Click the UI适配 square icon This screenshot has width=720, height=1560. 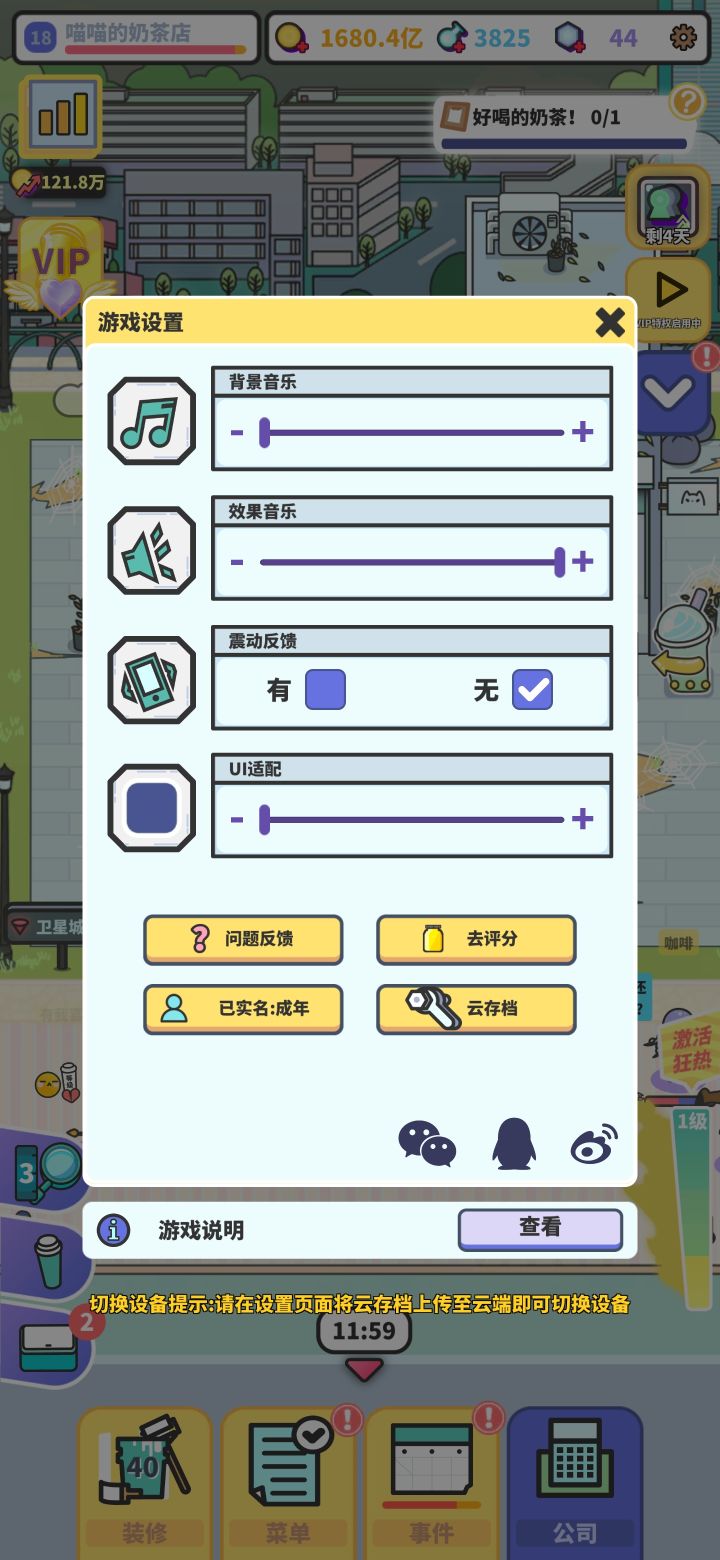(150, 808)
